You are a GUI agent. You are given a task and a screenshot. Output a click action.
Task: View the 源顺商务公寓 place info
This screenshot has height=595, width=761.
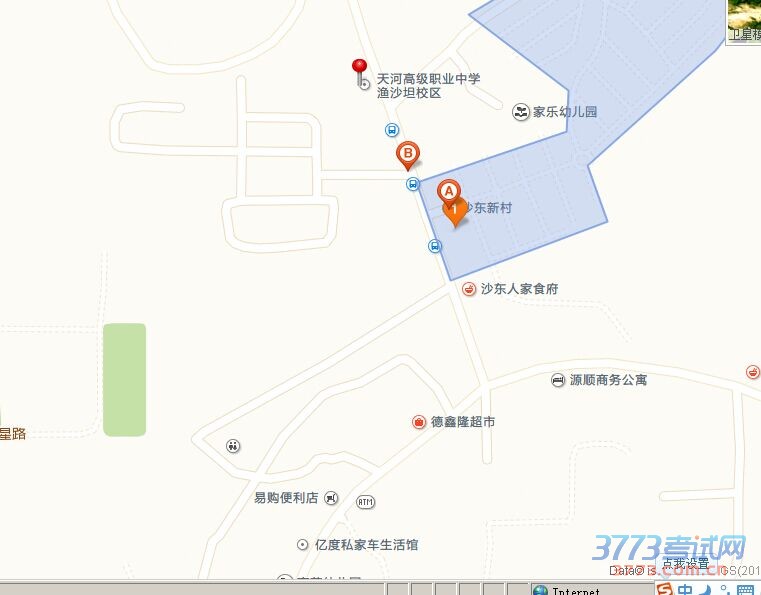pyautogui.click(x=557, y=380)
